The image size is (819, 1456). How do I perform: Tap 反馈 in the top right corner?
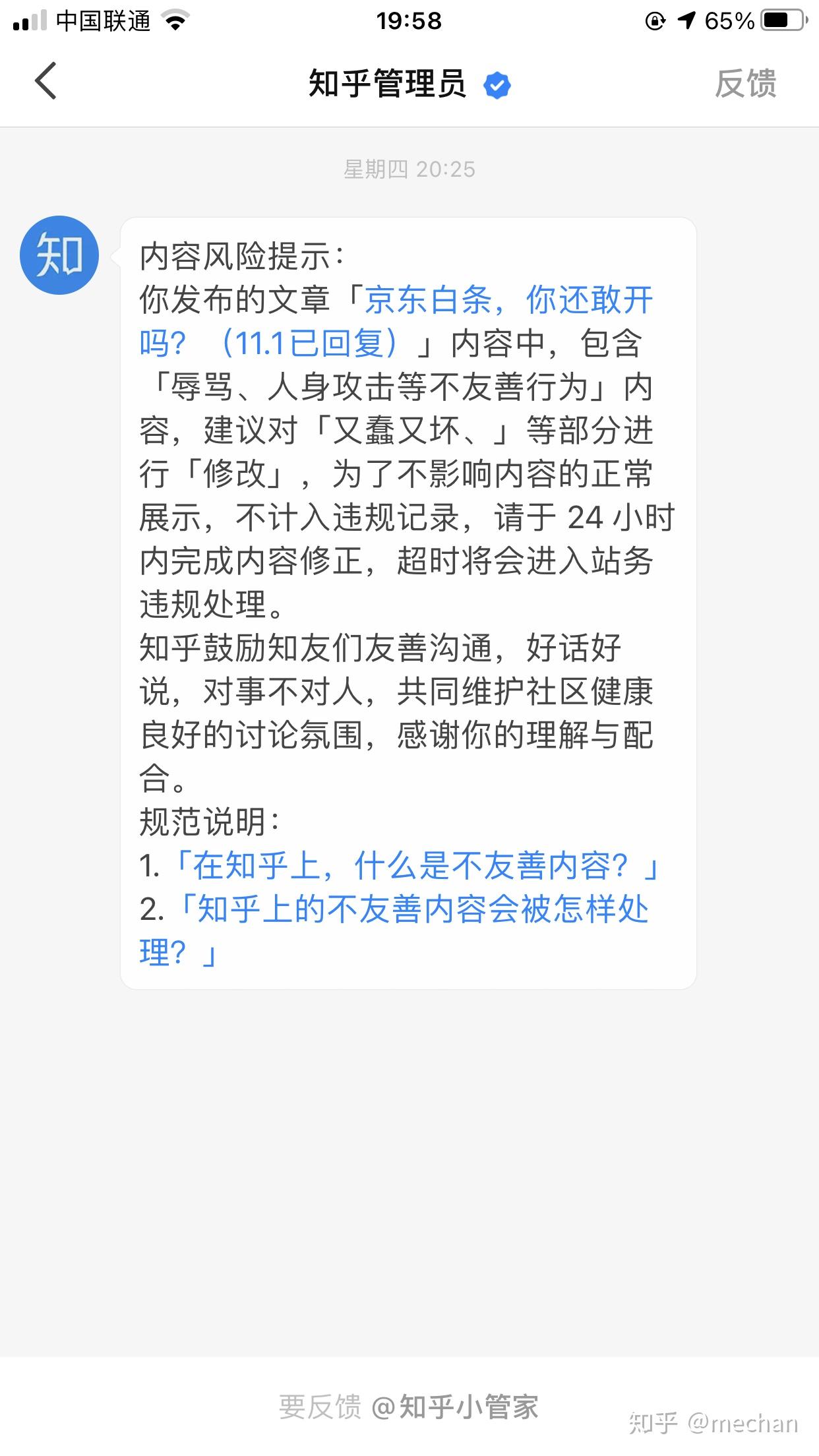click(747, 83)
